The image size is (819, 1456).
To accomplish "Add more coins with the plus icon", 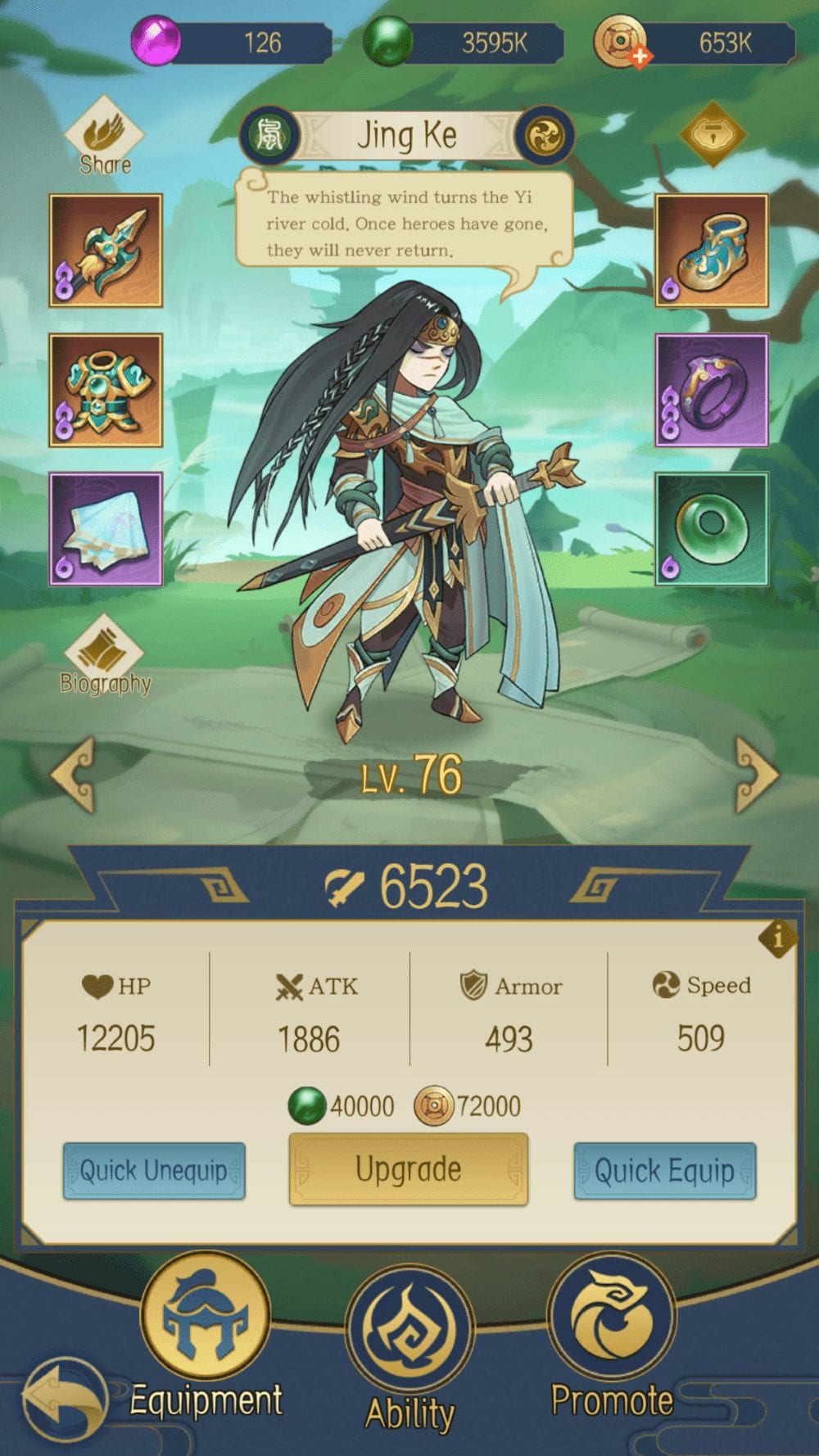I will (x=640, y=57).
